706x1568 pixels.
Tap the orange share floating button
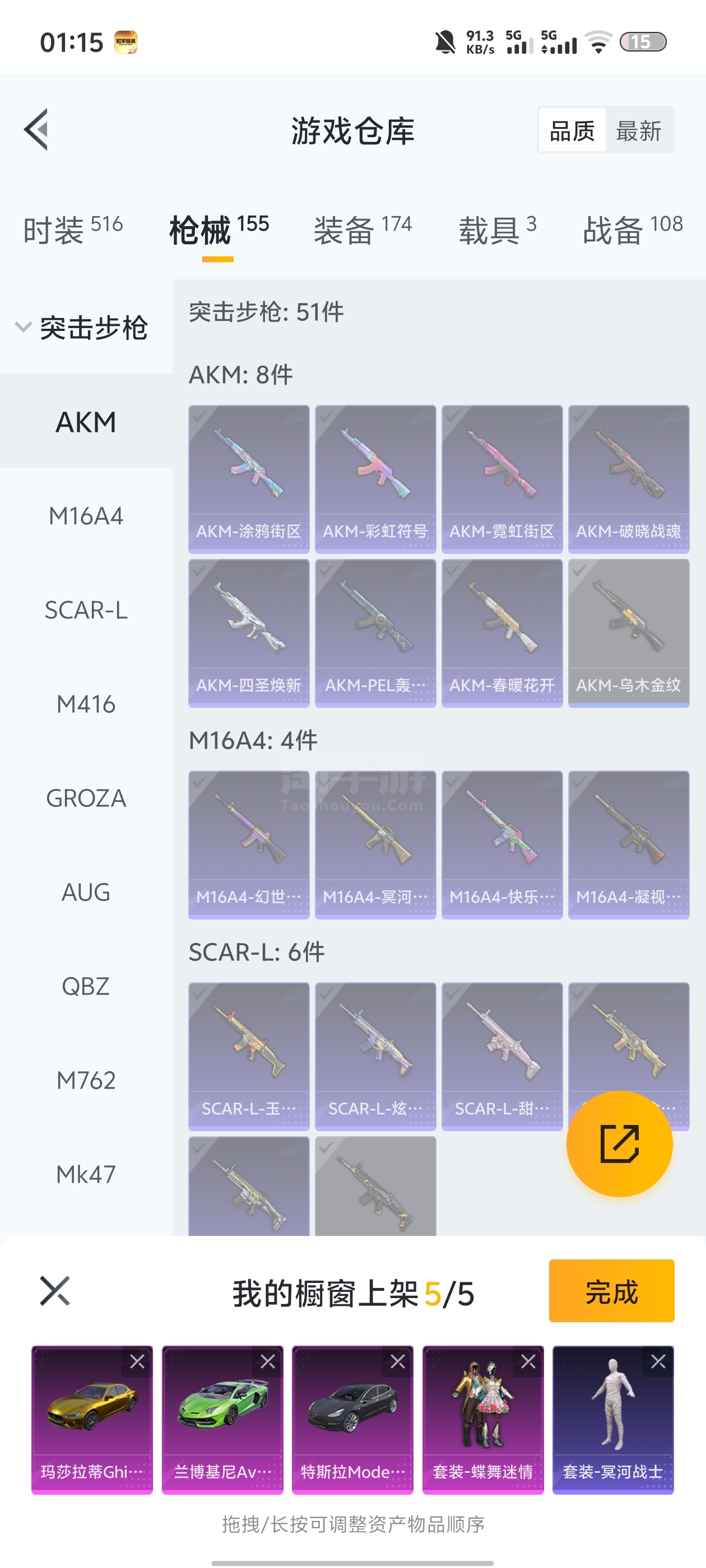pyautogui.click(x=619, y=1143)
